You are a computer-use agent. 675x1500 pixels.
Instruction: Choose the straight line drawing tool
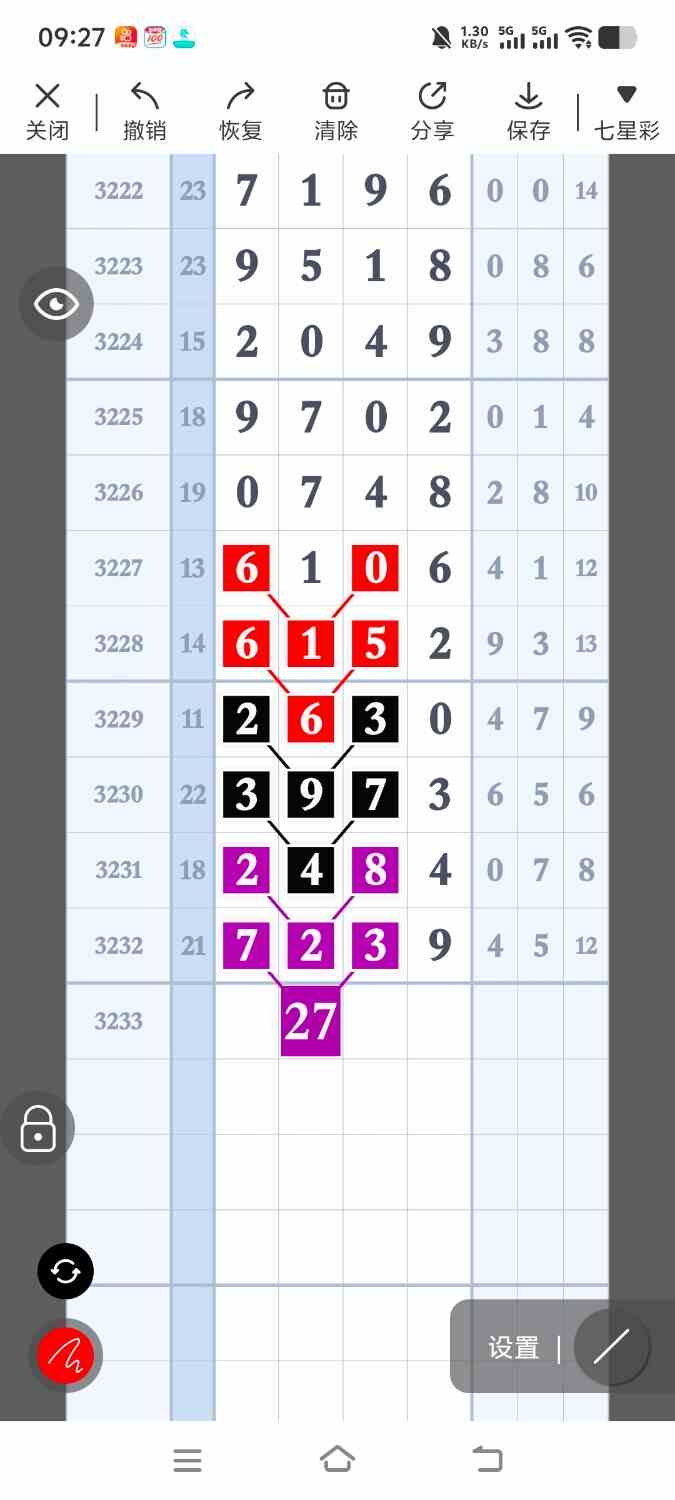[611, 1347]
